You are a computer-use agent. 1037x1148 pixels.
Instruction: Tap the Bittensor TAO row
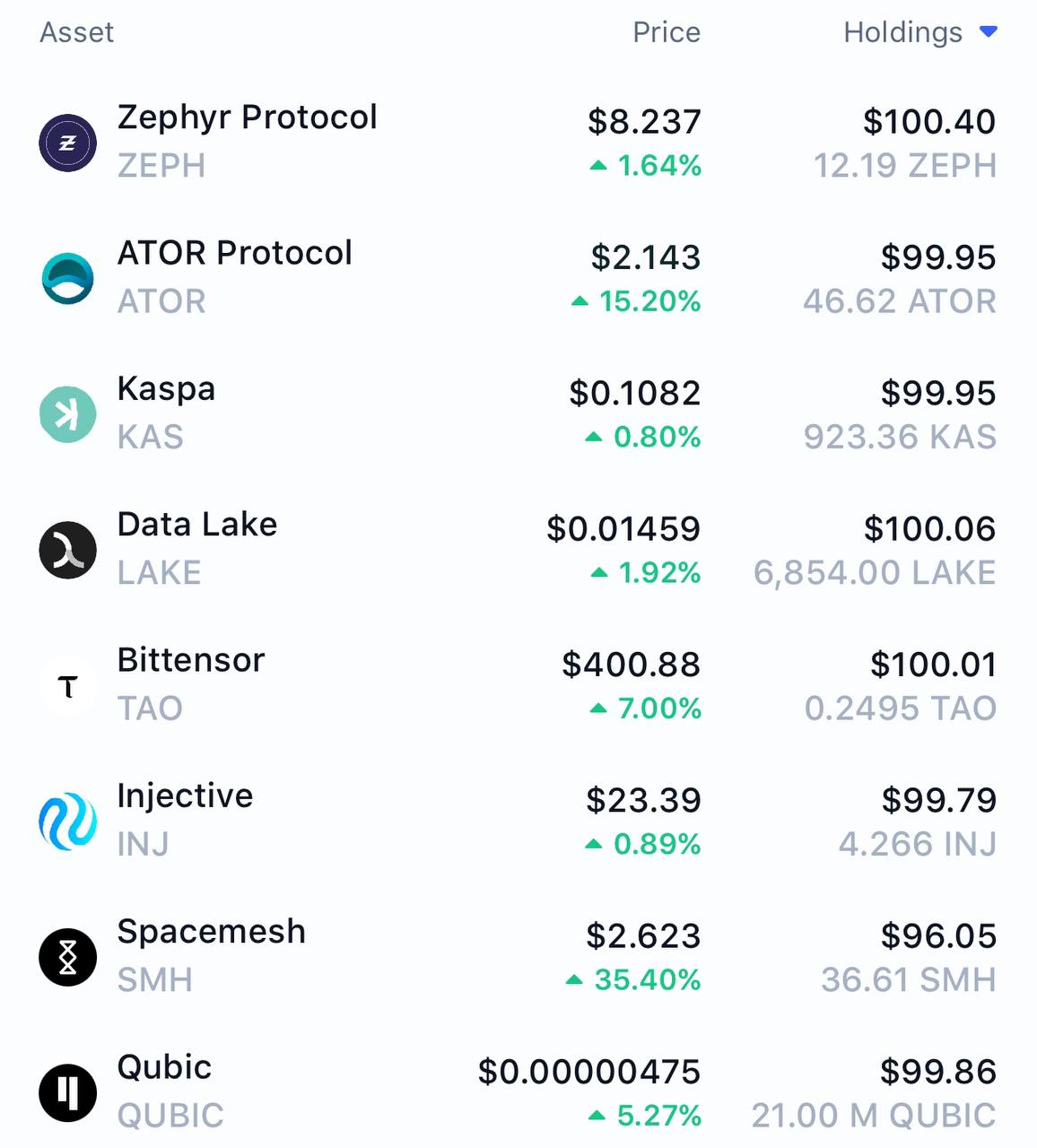pyautogui.click(x=191, y=683)
